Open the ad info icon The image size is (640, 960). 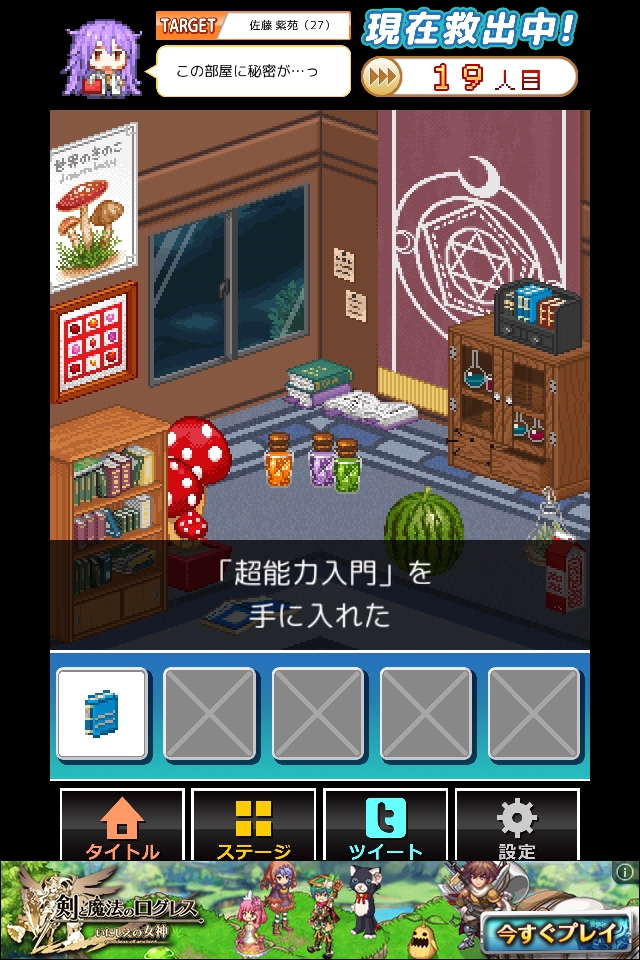pyautogui.click(x=628, y=872)
